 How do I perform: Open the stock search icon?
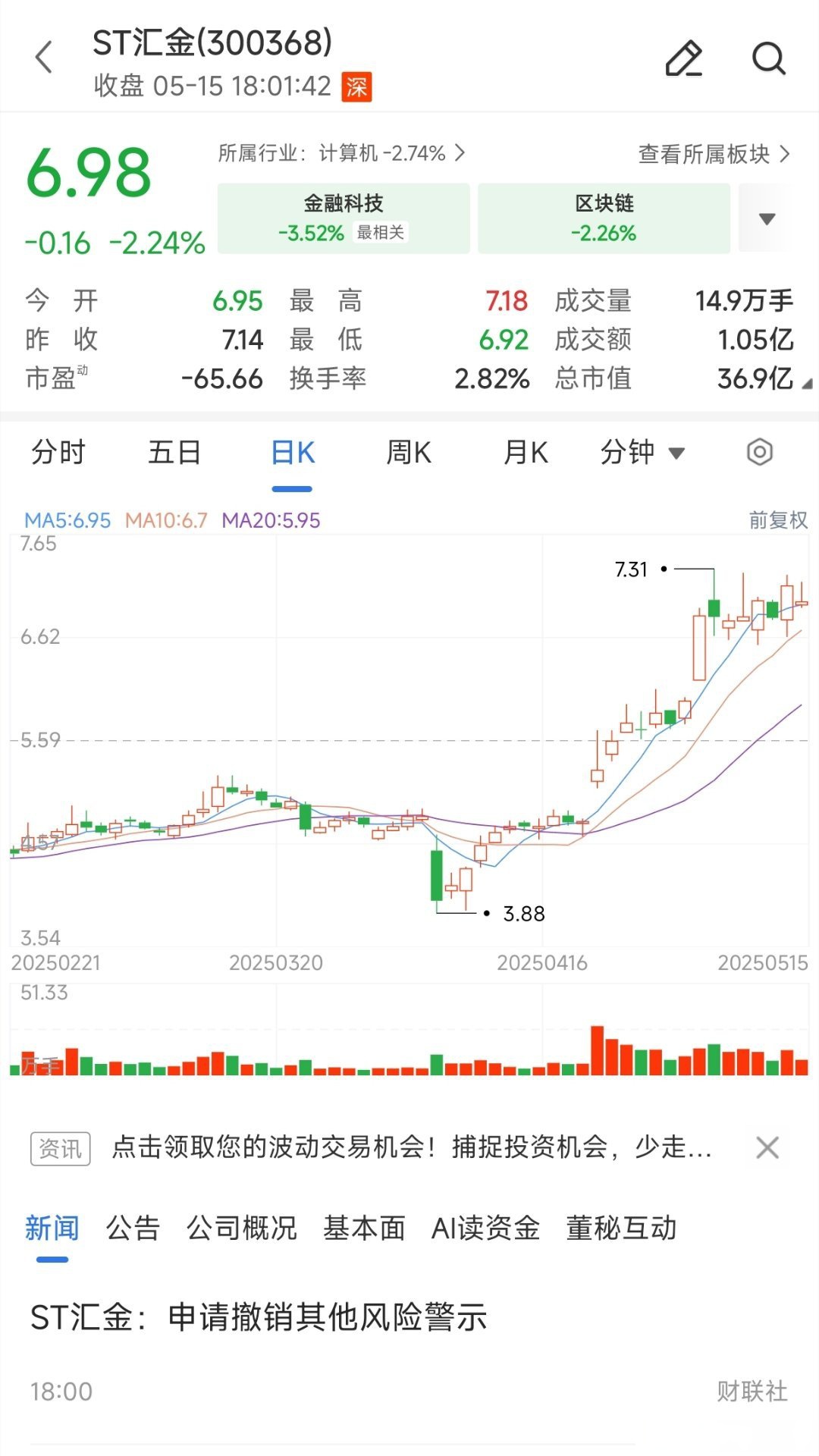point(768,59)
